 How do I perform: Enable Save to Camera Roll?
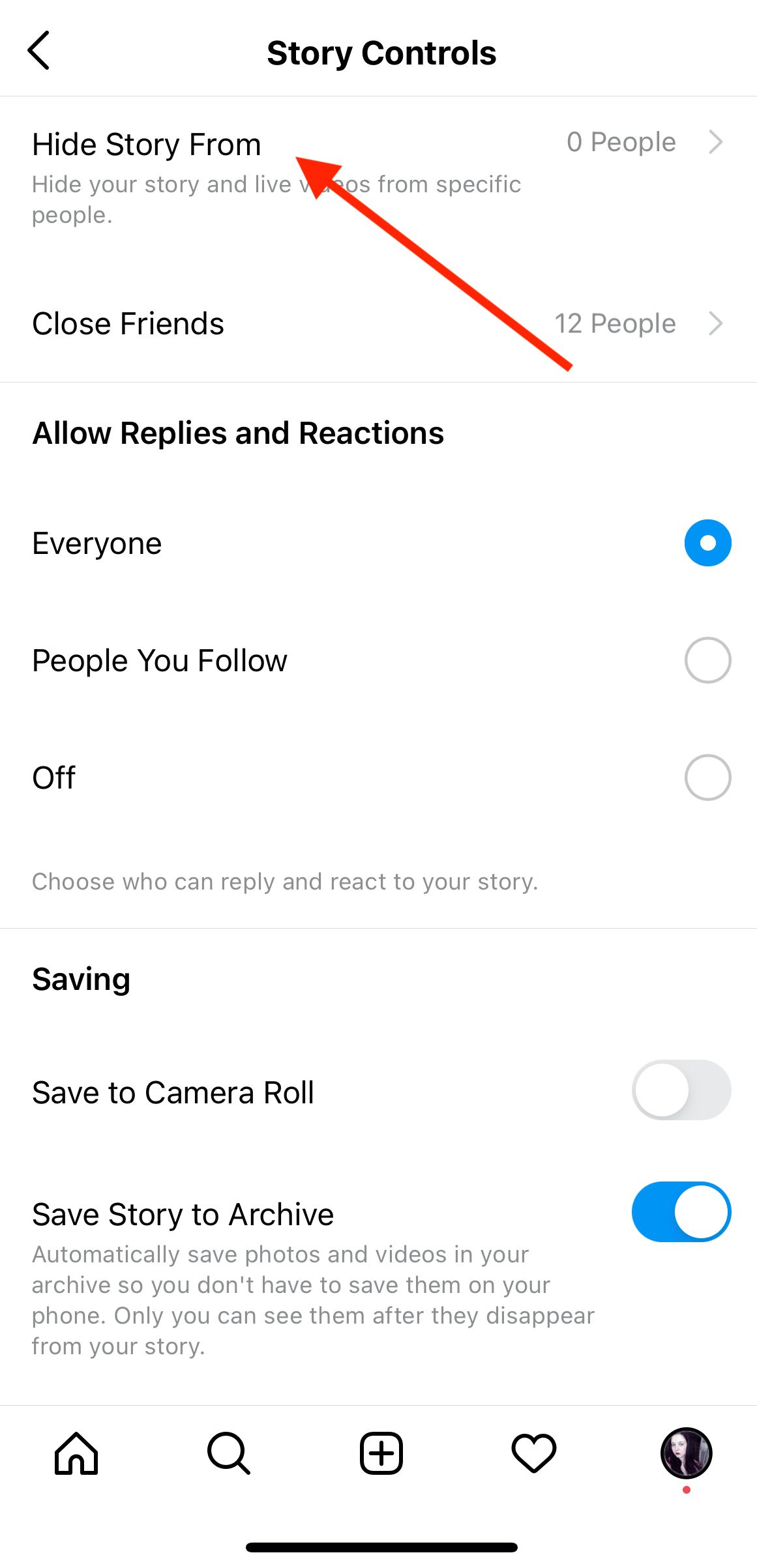[x=681, y=1090]
